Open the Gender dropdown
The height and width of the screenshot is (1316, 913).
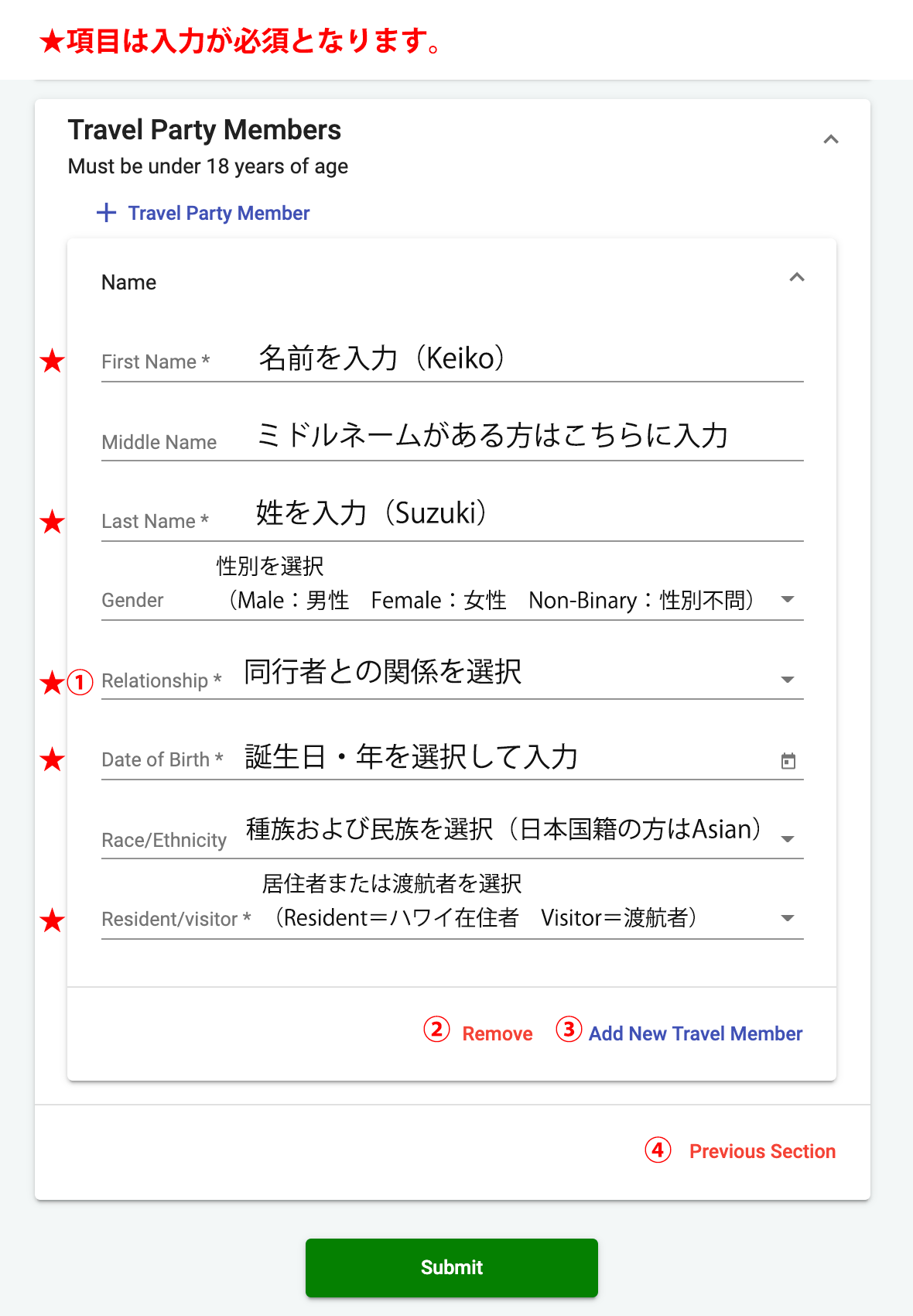788,599
